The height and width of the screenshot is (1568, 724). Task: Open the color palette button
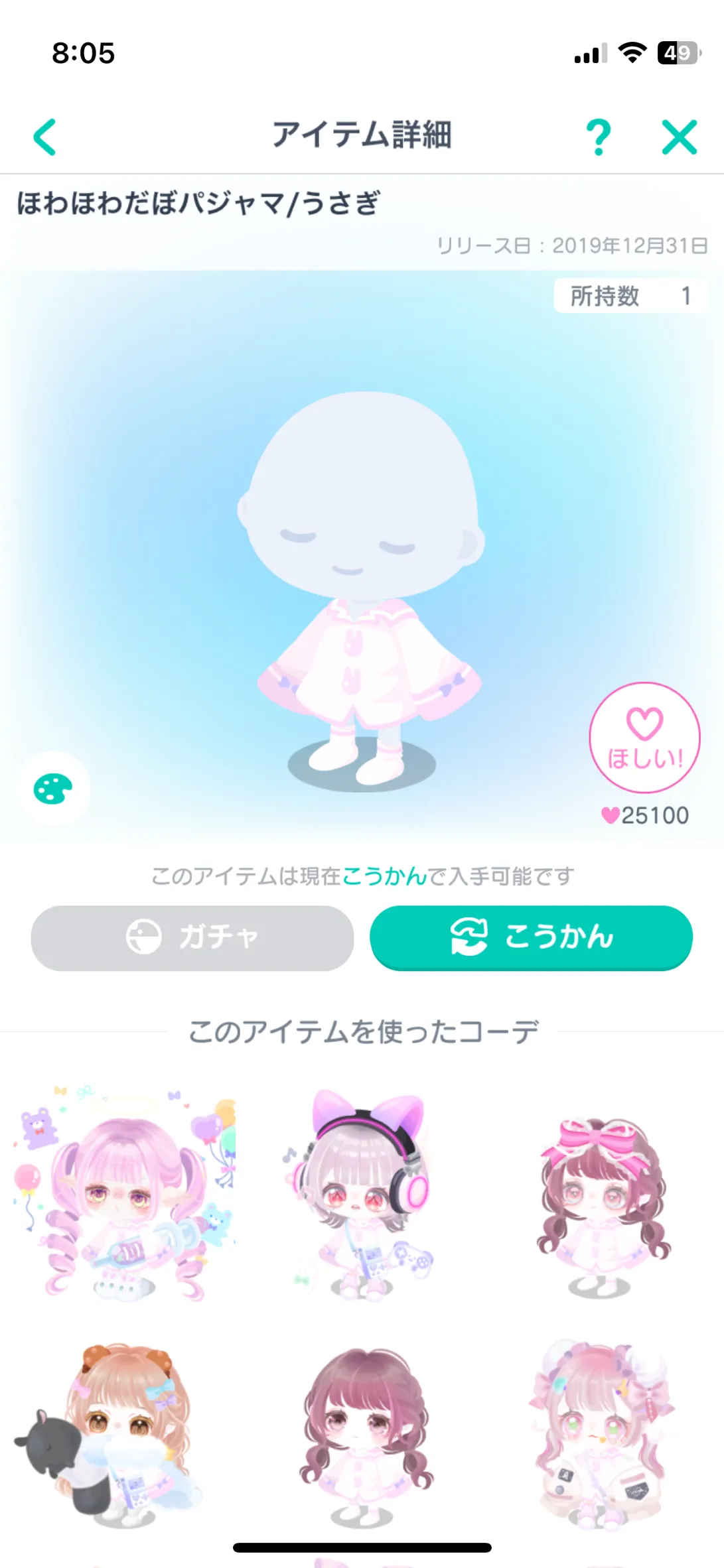(53, 789)
